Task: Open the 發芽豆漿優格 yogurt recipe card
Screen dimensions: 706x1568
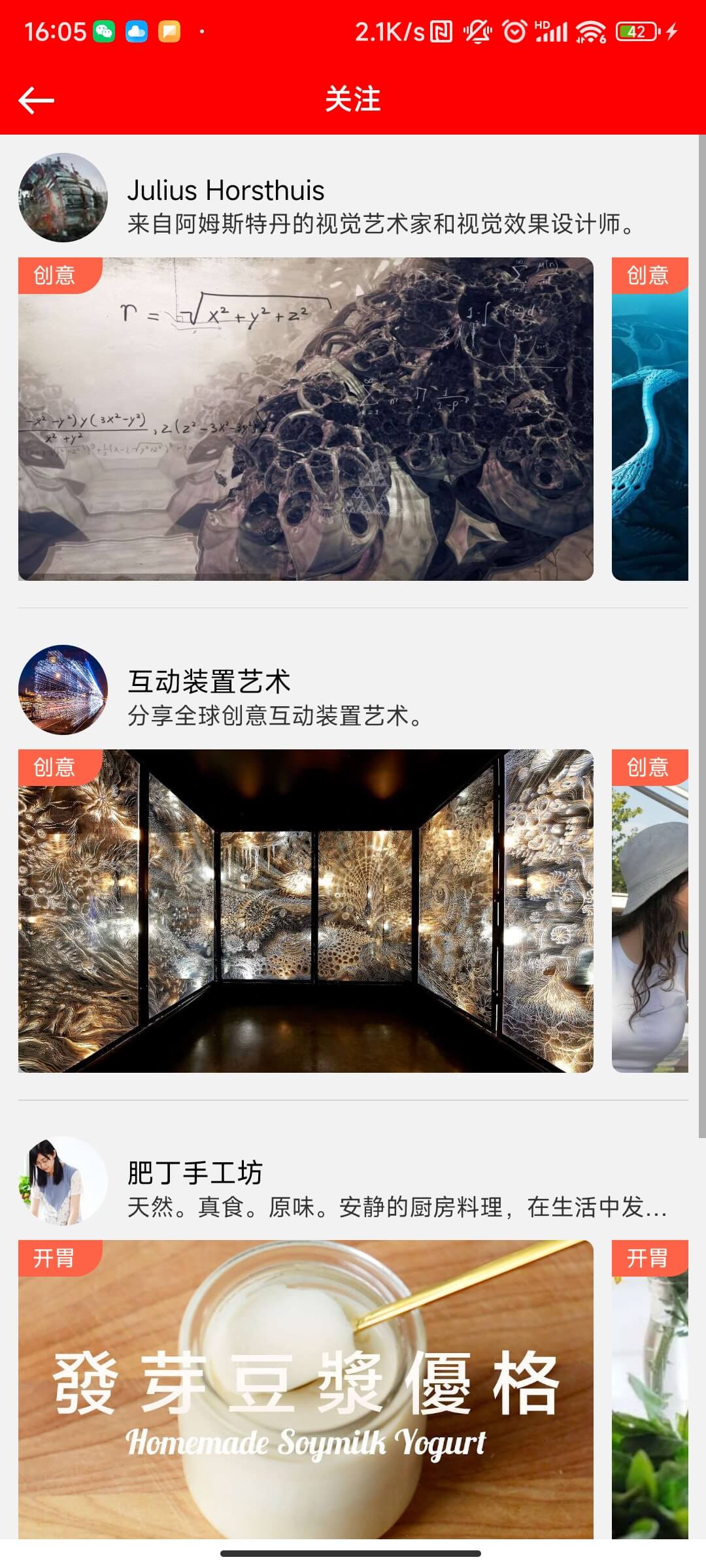Action: tap(305, 1392)
